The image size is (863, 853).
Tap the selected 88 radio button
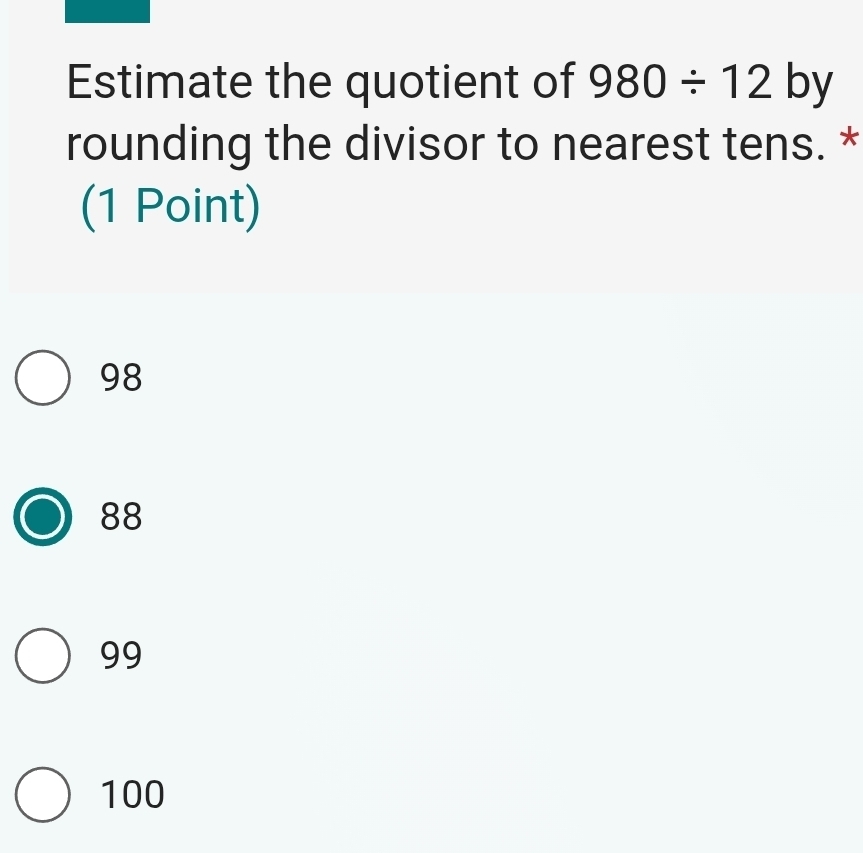tap(44, 518)
